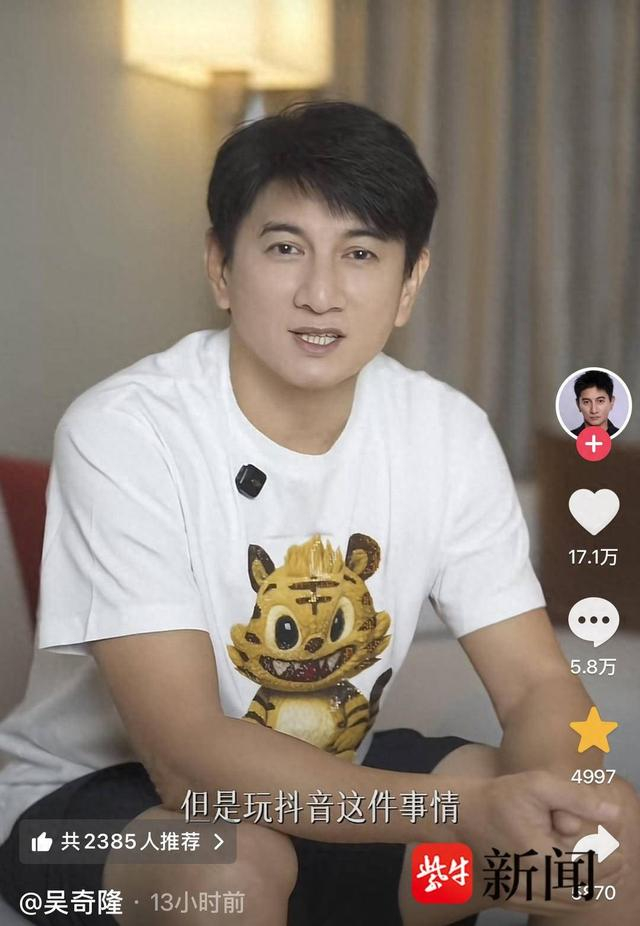This screenshot has height=926, width=640.
Task: Open the 共2385人推荐 recommendation chip
Action: pos(128,842)
